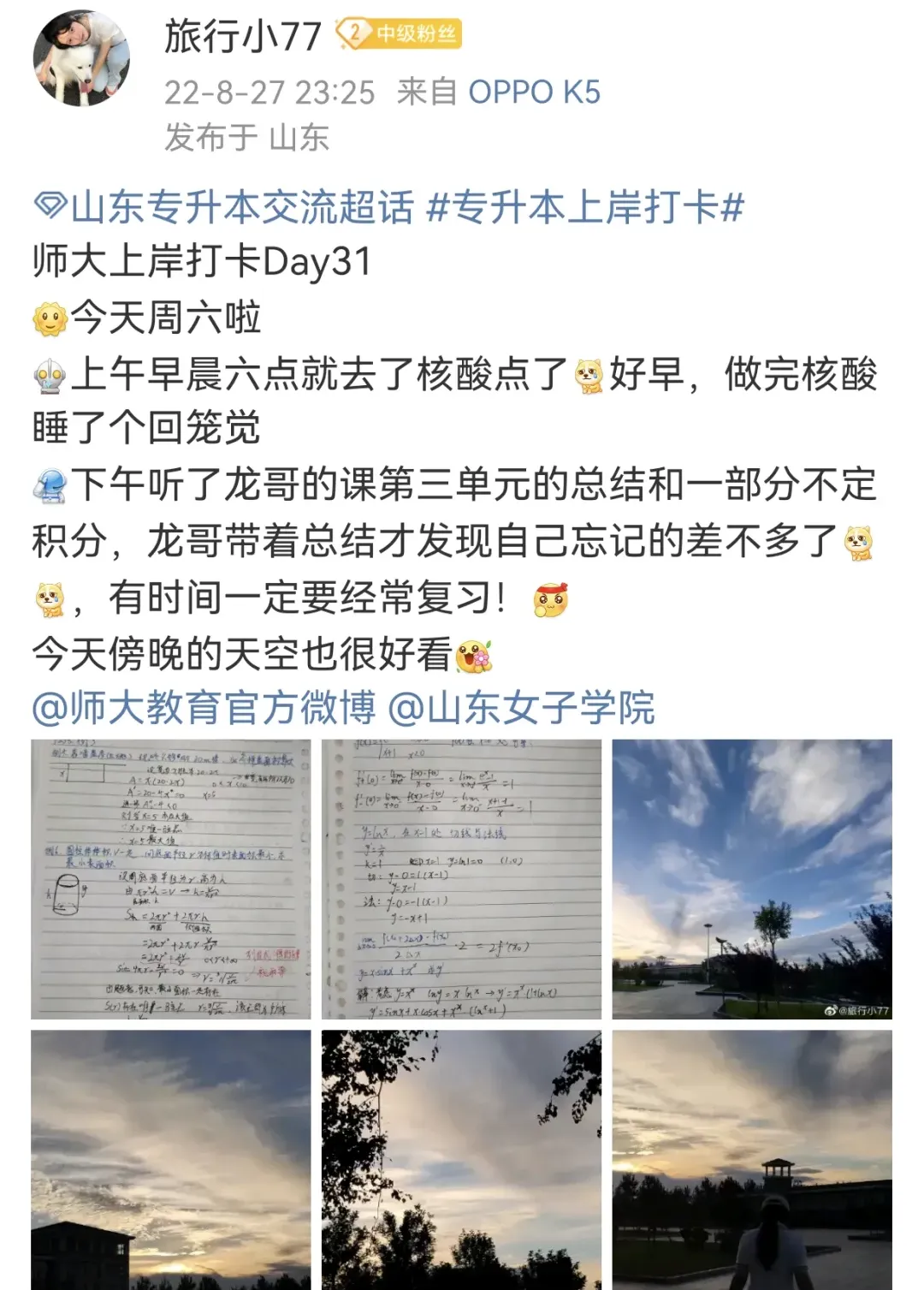Open the OPPO K5 device link
The image size is (924, 1290).
534,92
